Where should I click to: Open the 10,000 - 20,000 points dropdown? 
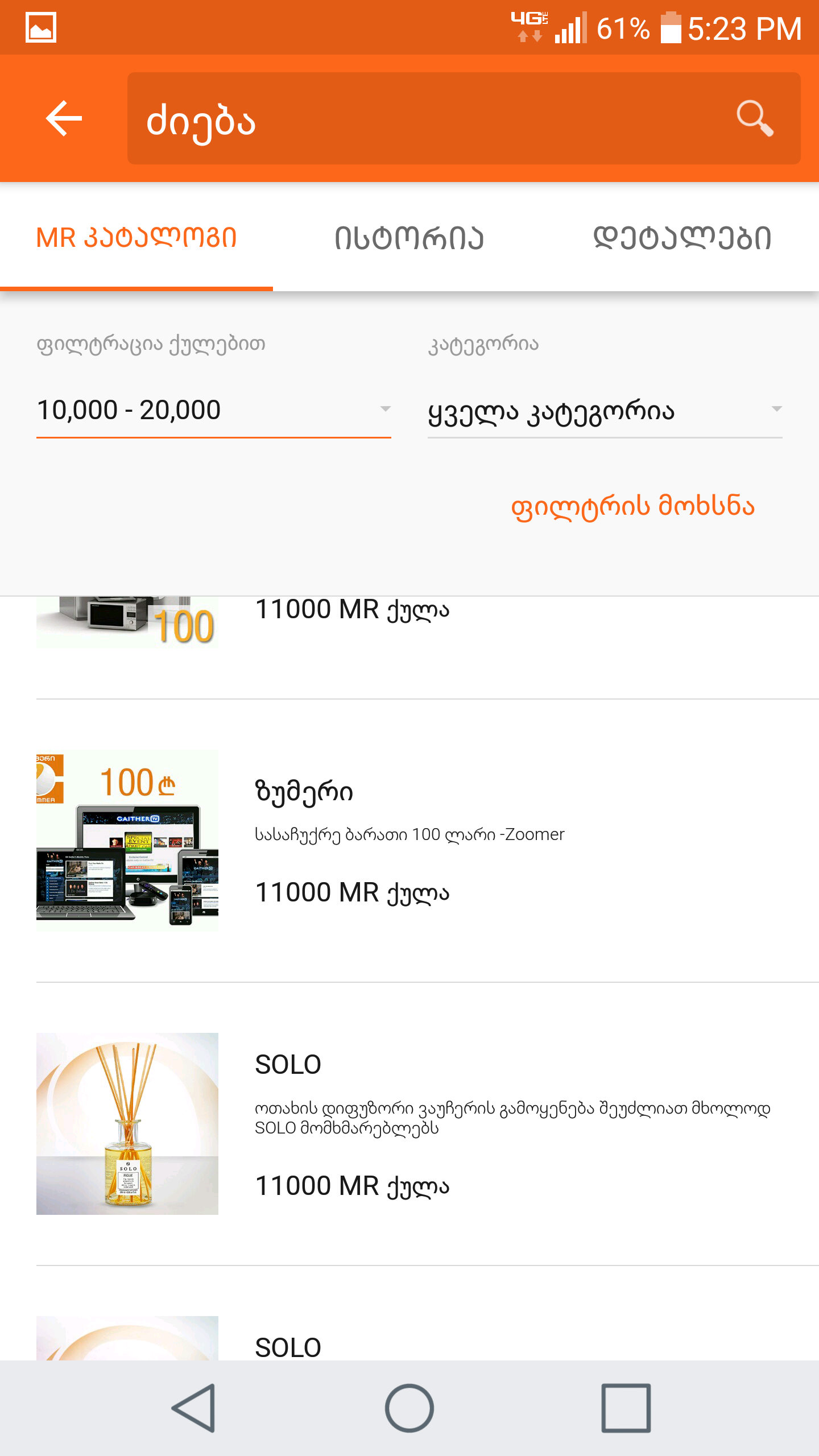click(213, 410)
